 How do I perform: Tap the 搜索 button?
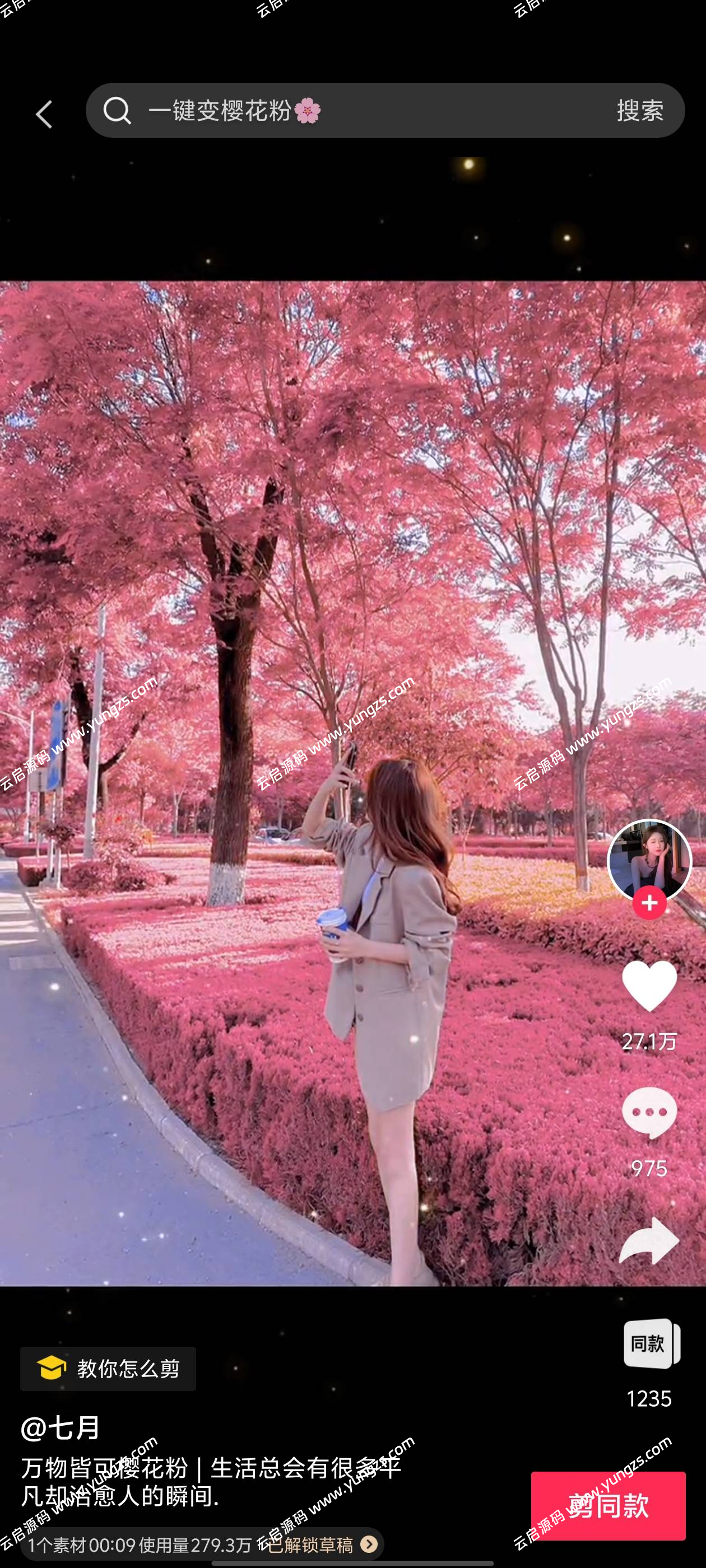click(x=640, y=111)
